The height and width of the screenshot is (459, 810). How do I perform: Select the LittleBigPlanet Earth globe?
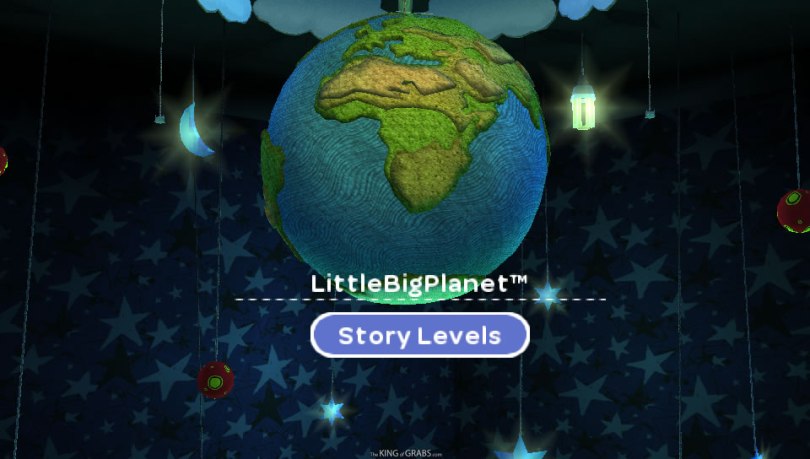click(x=405, y=150)
